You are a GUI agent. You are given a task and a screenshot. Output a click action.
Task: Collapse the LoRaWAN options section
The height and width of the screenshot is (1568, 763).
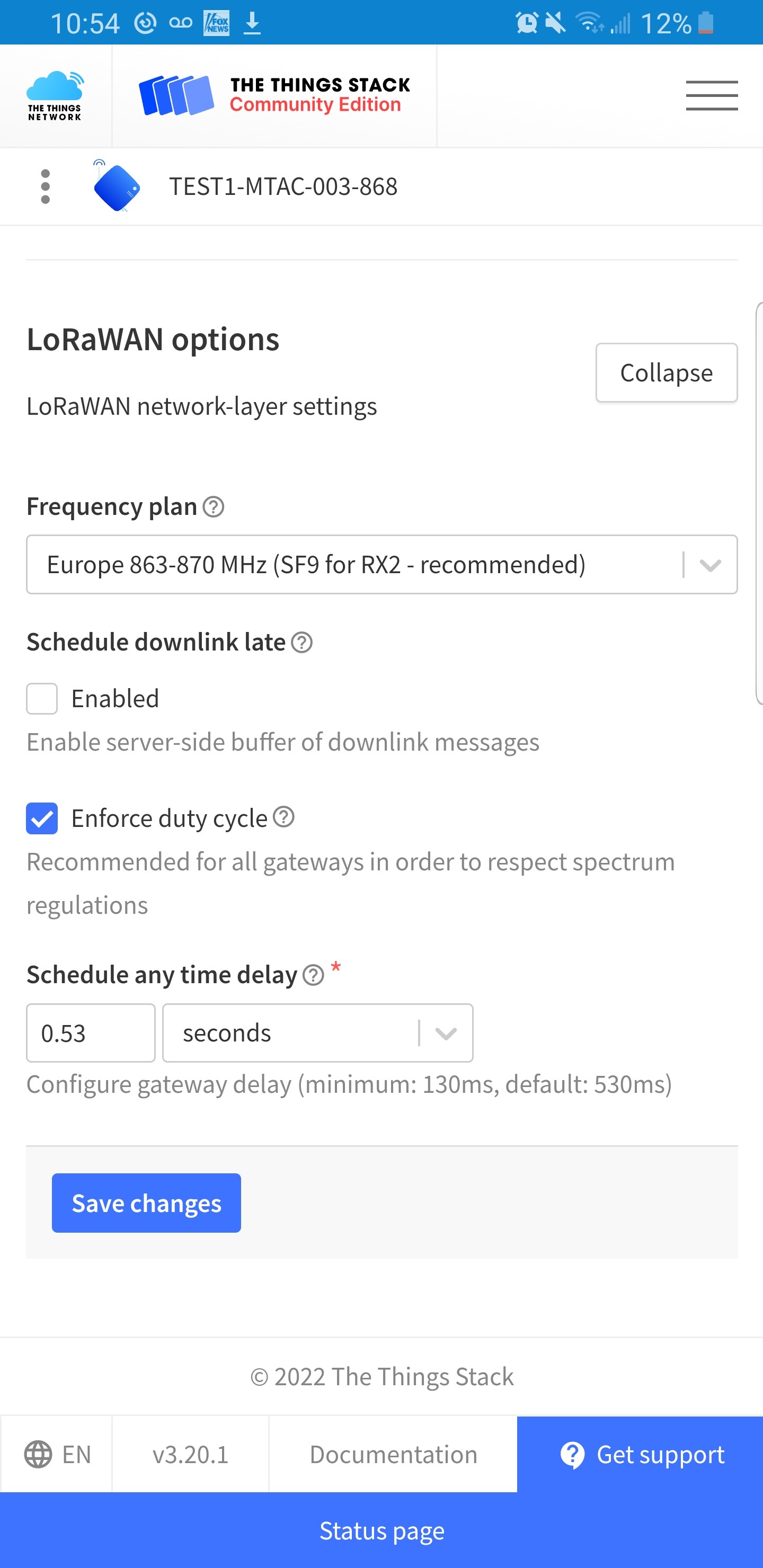pos(666,372)
